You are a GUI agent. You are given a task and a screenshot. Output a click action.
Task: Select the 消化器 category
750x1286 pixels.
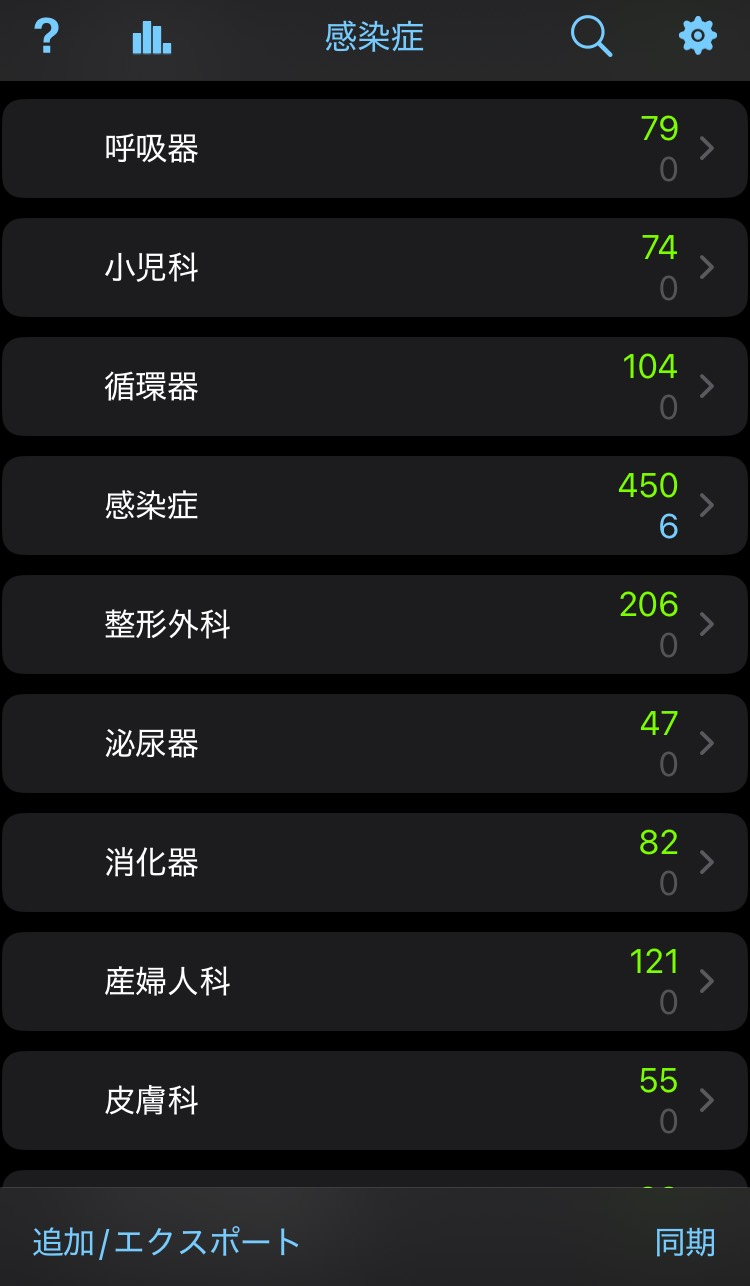[375, 862]
